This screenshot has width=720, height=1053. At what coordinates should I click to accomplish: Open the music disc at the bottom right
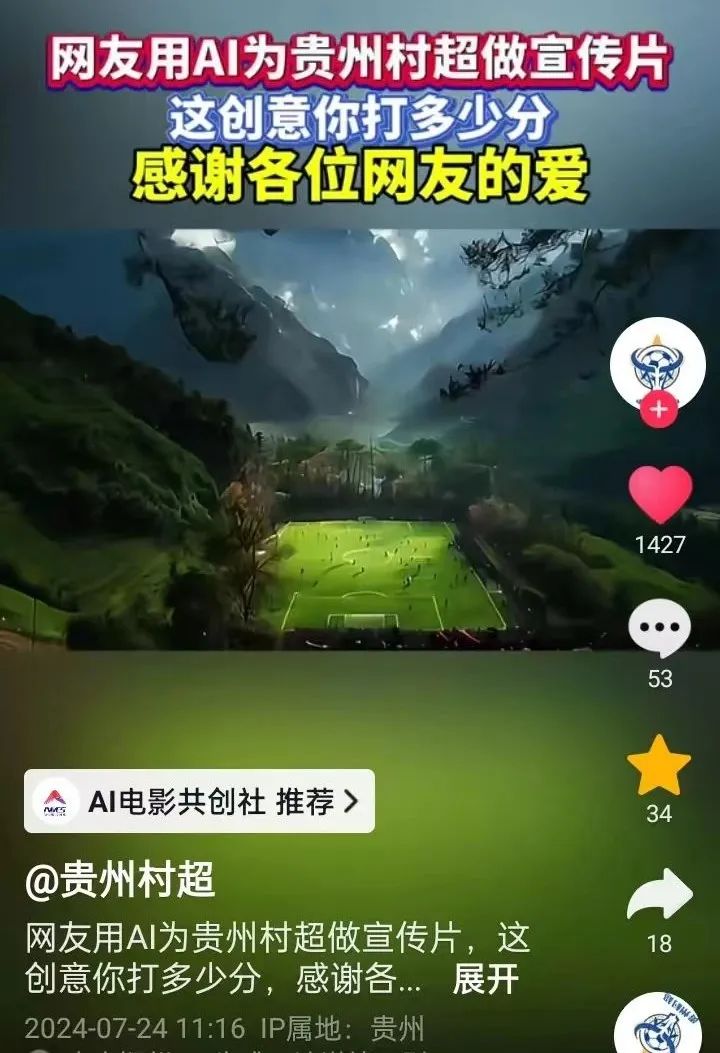(657, 1030)
